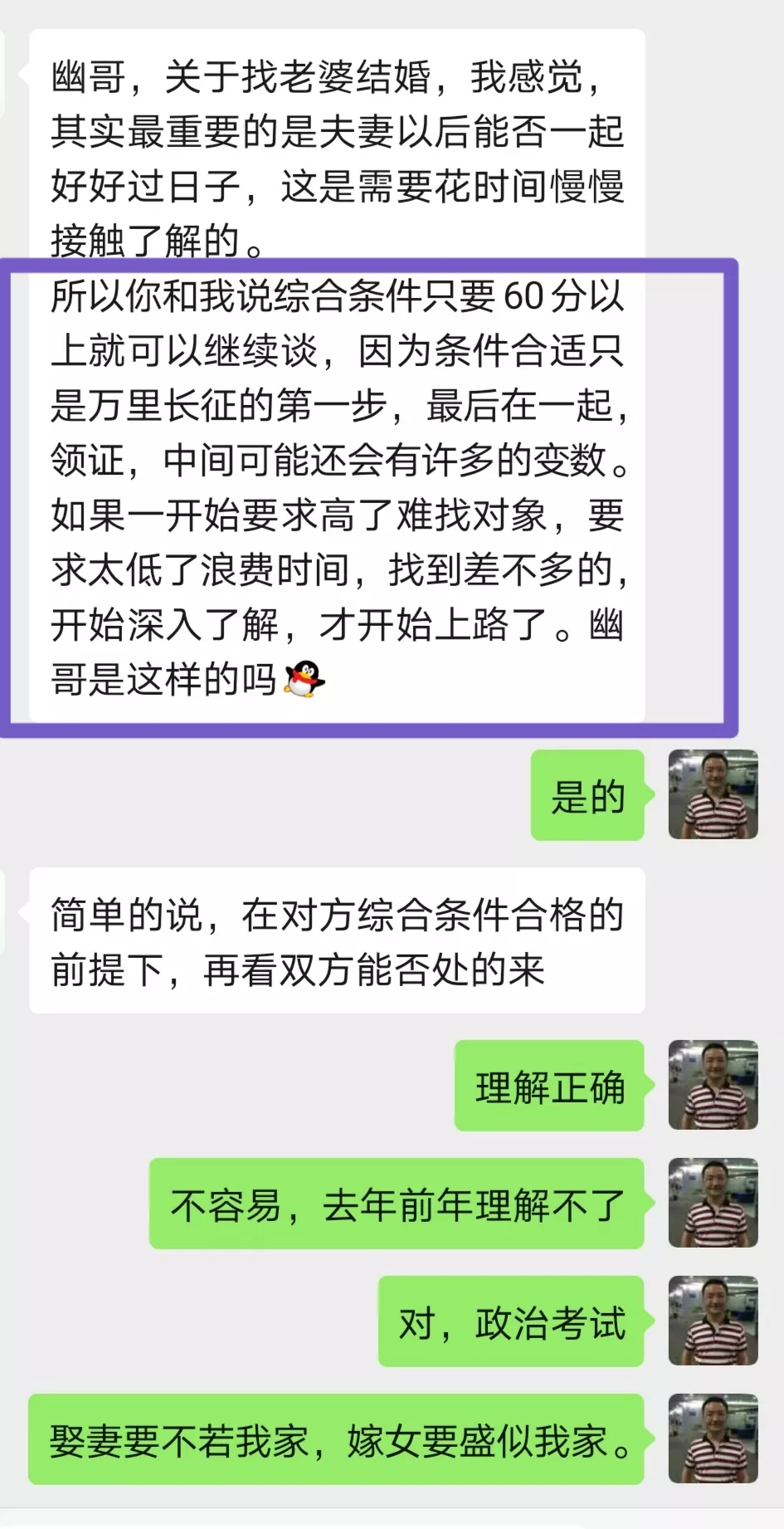Viewport: 784px width, 1529px height.
Task: Tap the profile photo beside 娶妻要不若我家 message
Action: tap(713, 1439)
